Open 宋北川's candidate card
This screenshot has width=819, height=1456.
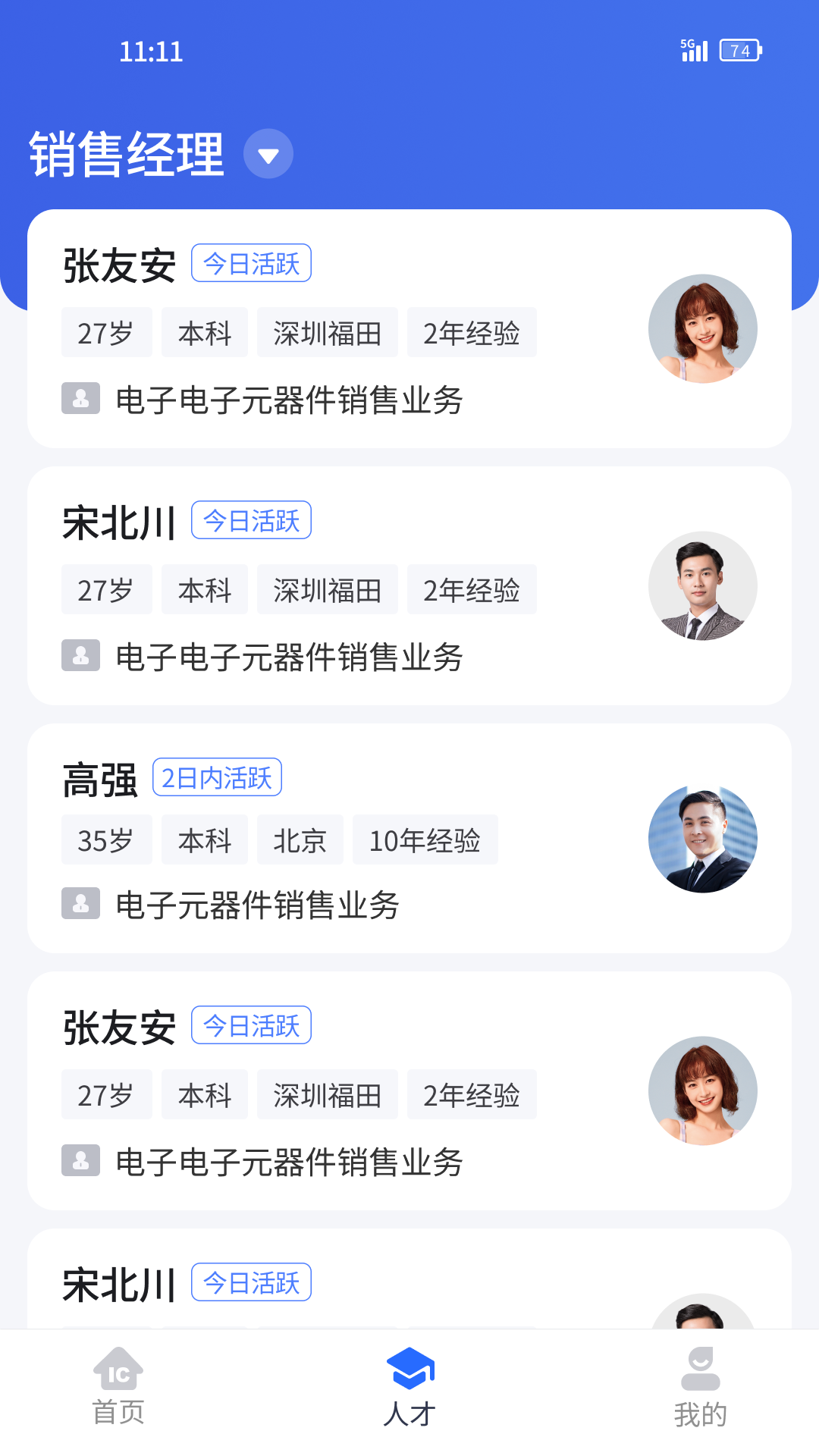(x=409, y=588)
